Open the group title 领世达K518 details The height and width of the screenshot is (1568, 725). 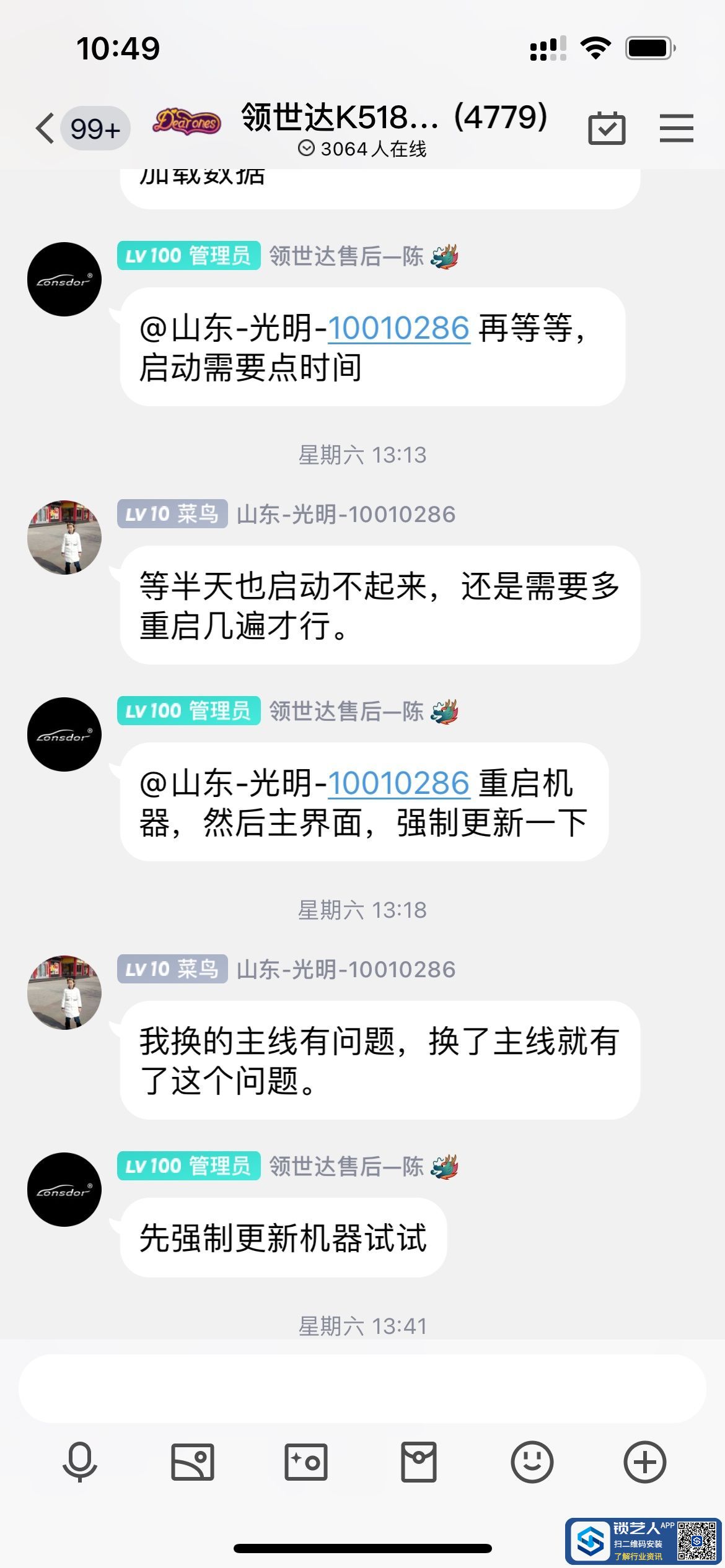coord(394,118)
